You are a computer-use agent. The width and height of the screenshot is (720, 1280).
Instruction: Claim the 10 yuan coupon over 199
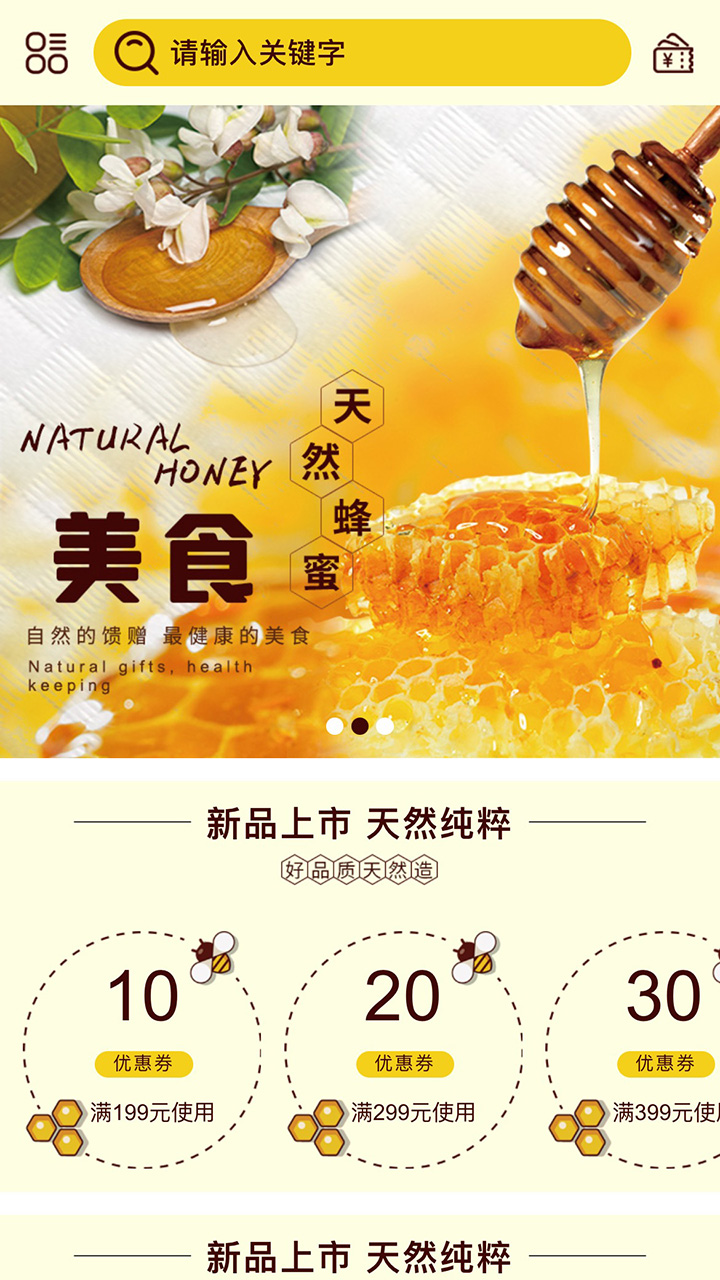(x=143, y=1050)
